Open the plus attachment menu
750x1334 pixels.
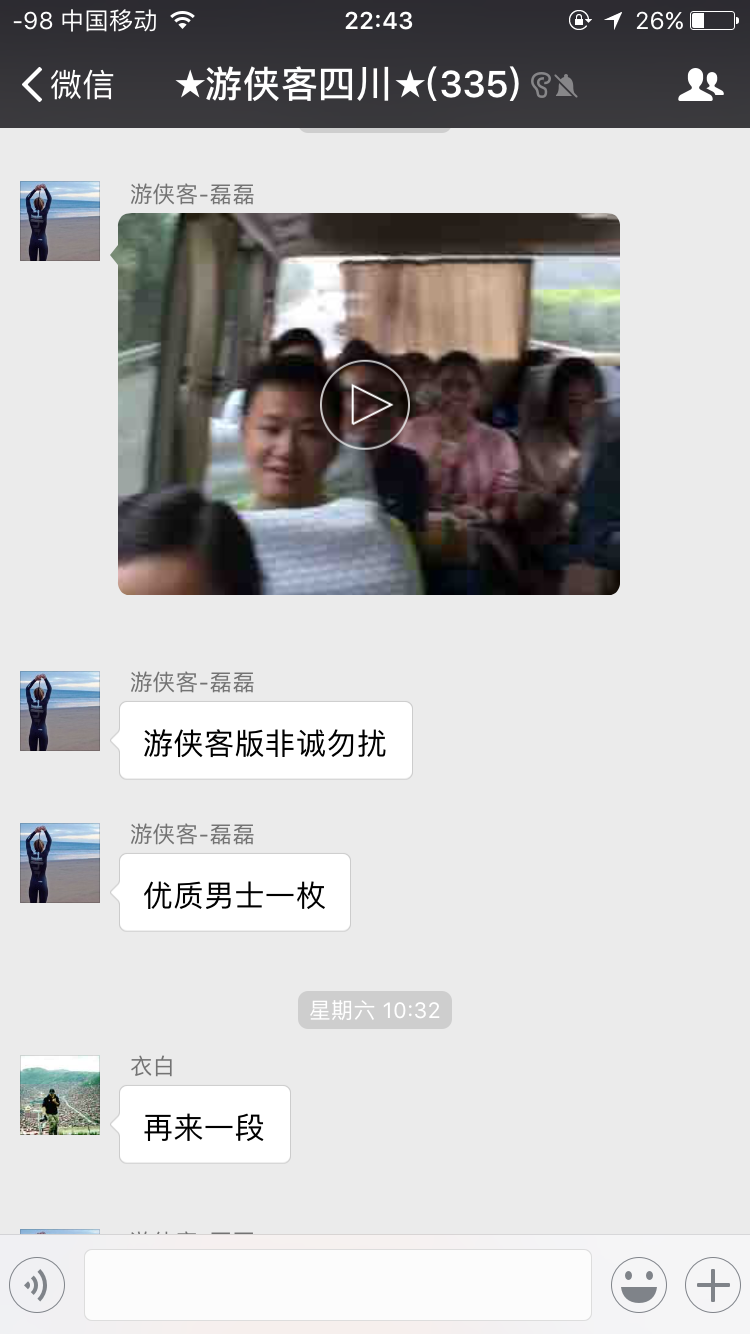click(x=712, y=1285)
